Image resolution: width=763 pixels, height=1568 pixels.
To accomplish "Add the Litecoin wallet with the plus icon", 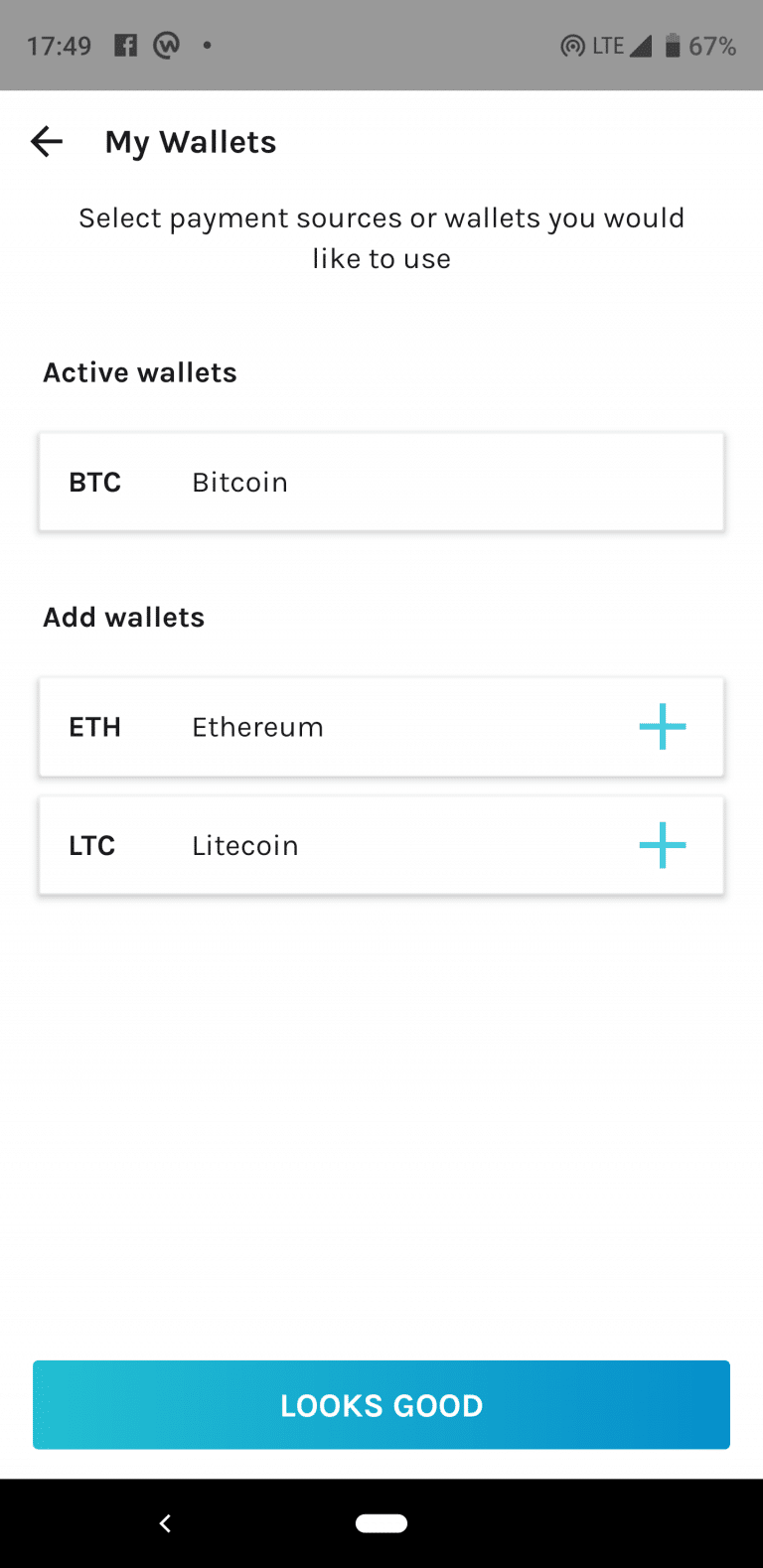I will [x=662, y=845].
